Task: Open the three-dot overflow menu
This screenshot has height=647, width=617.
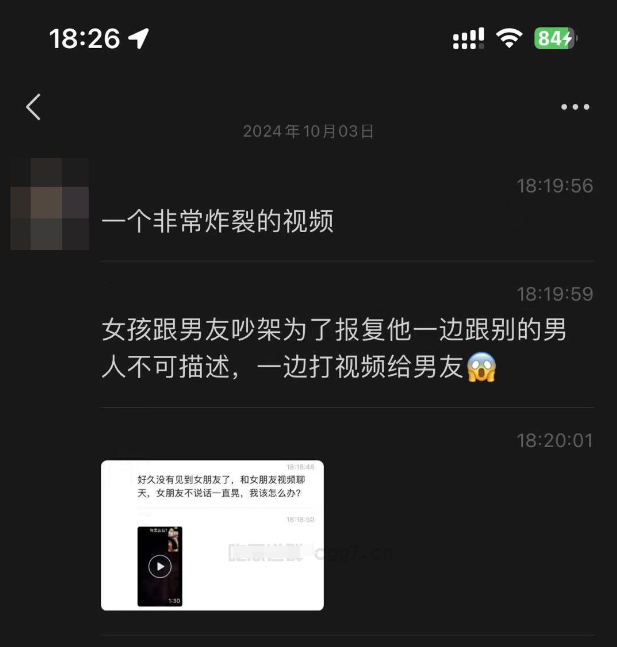Action: point(575,107)
